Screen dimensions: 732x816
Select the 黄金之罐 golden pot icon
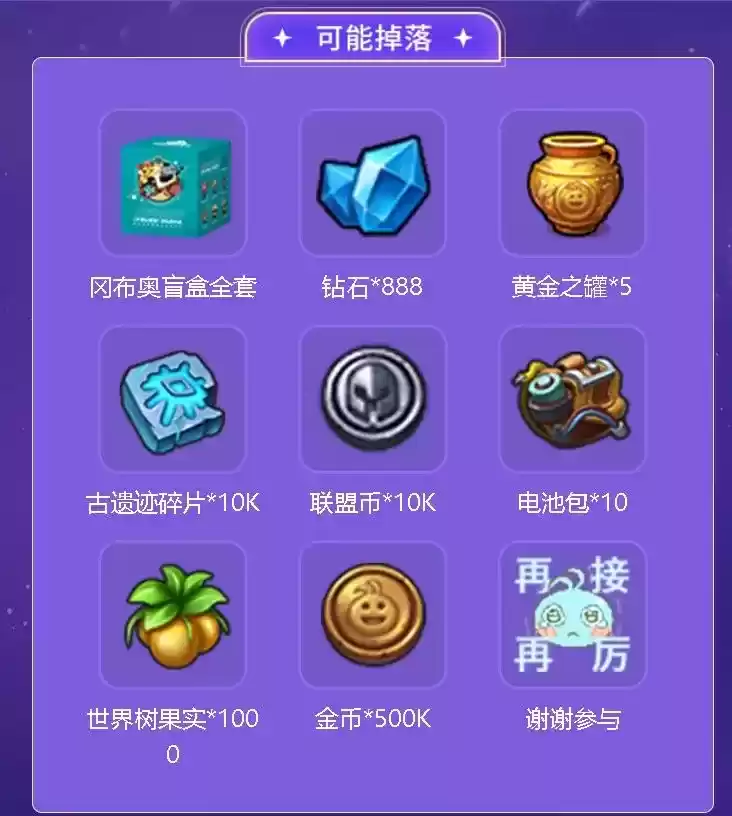[572, 185]
